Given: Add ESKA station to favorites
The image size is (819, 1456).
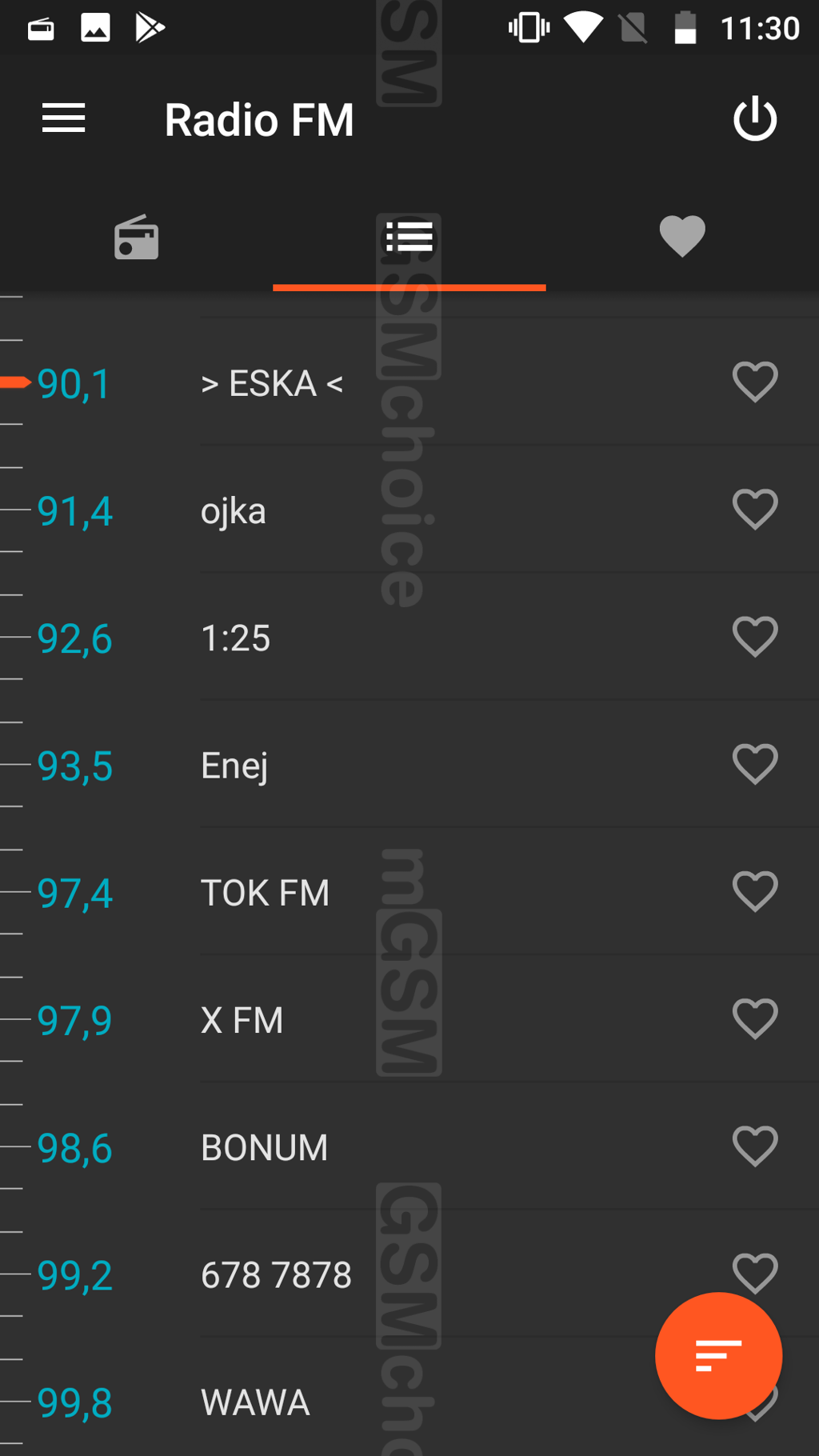Looking at the screenshot, I should tap(754, 382).
